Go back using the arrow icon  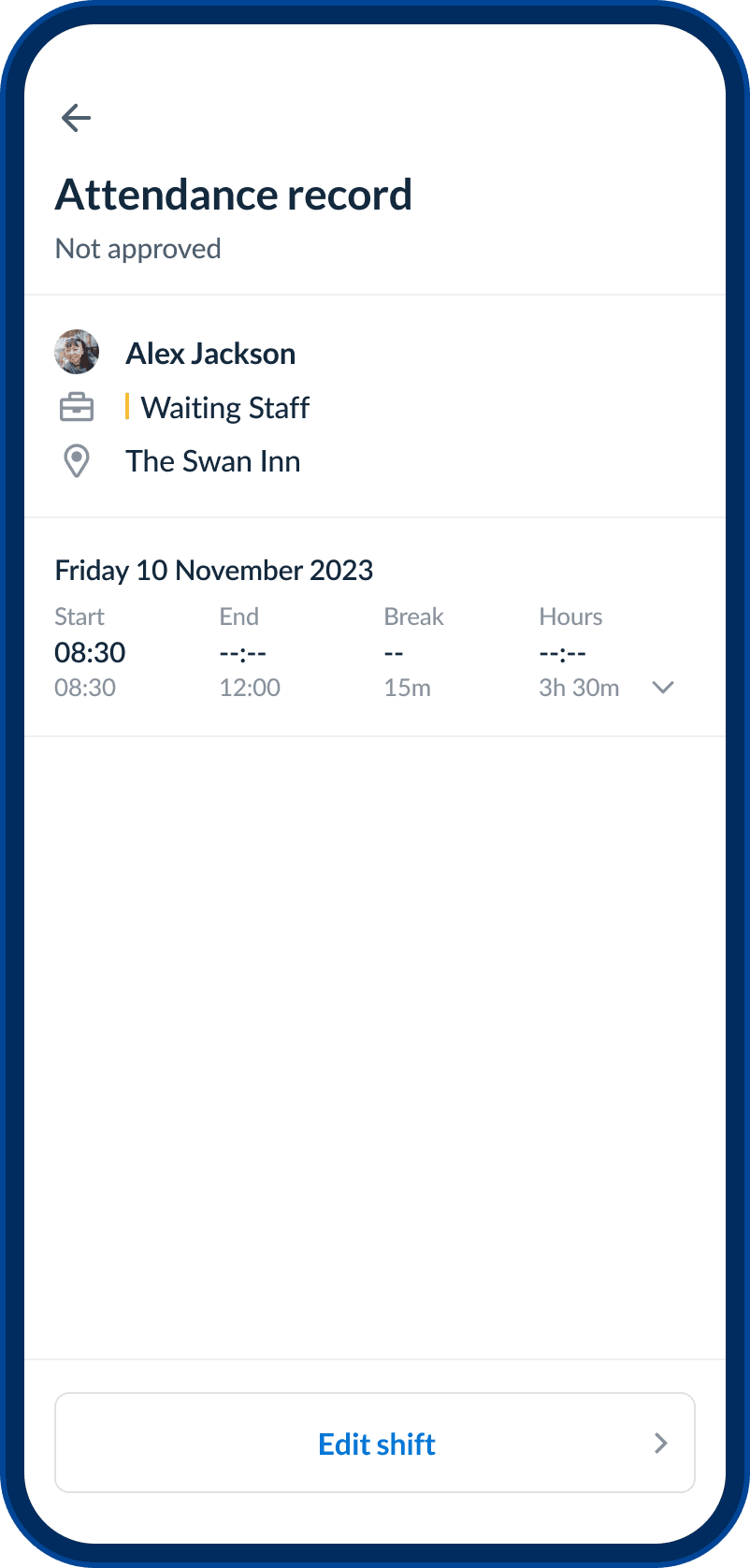click(x=76, y=118)
